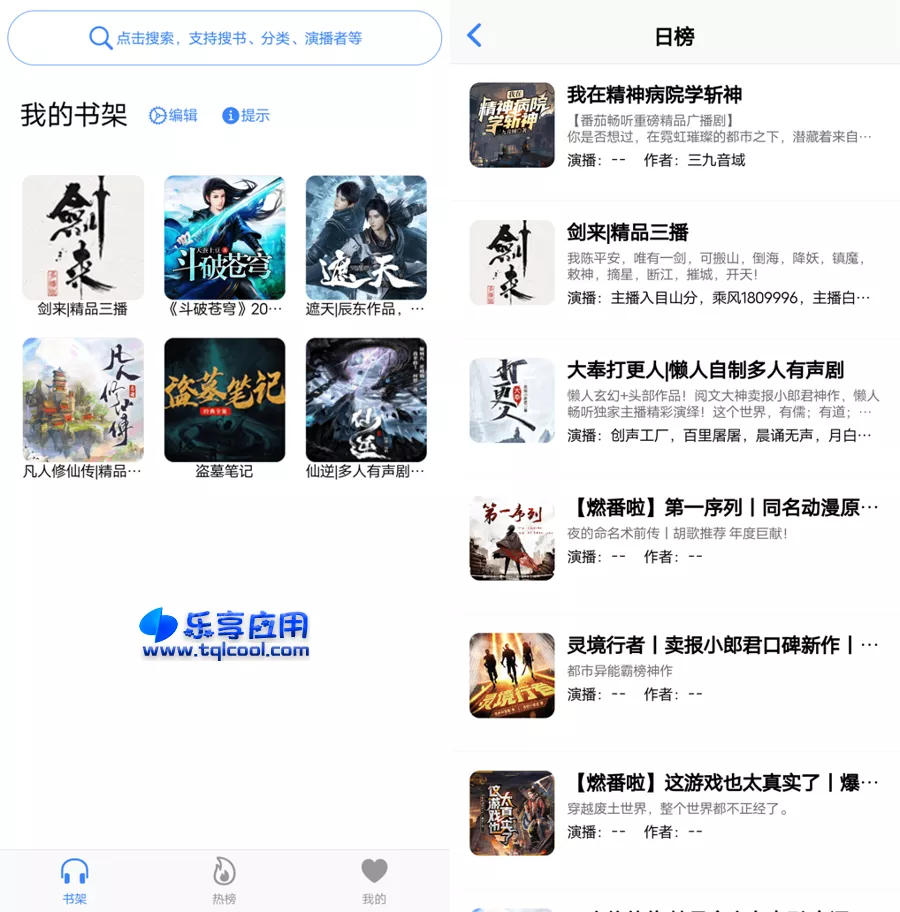Click the magnifier icon in the search bar
The image size is (900, 912).
tap(101, 38)
